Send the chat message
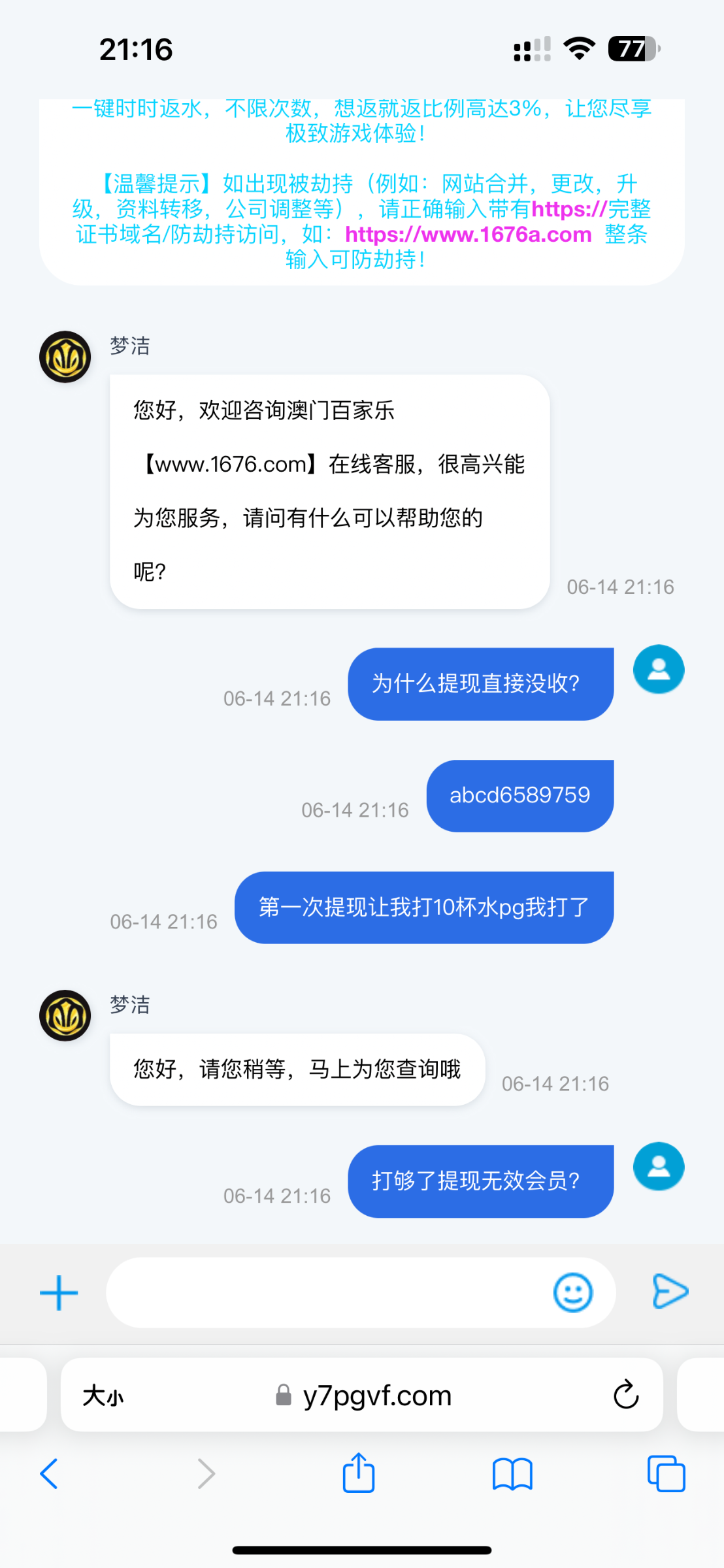This screenshot has height=1568, width=724. (x=670, y=1292)
